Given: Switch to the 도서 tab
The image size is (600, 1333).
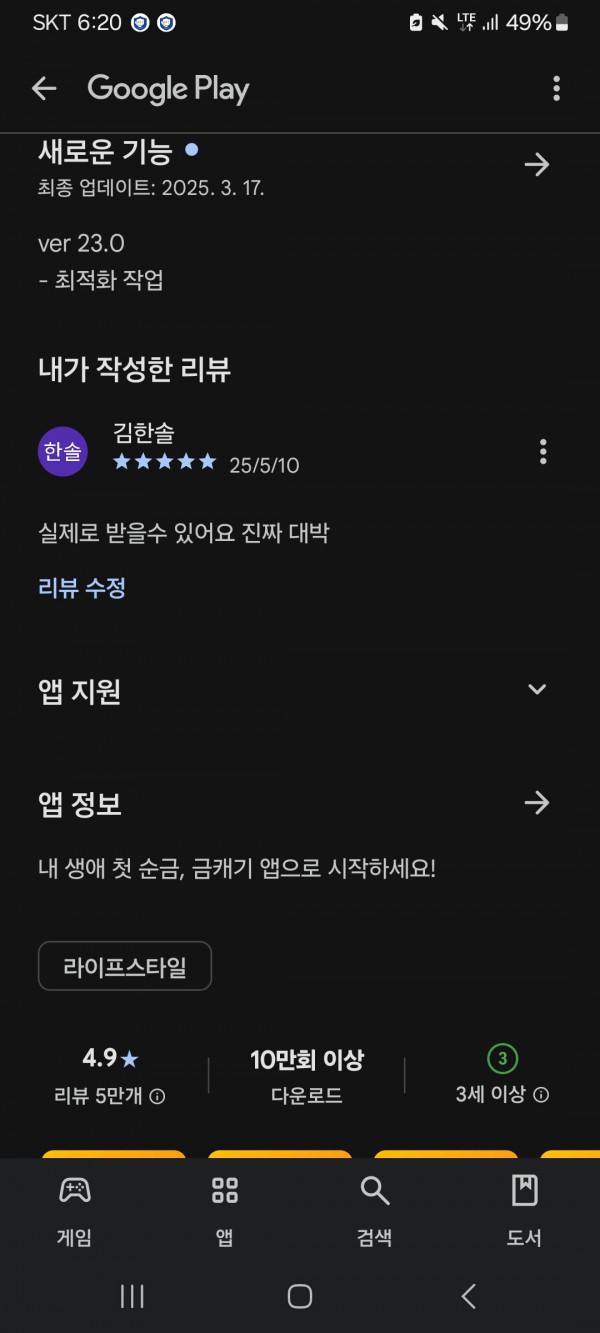Looking at the screenshot, I should click(524, 1210).
